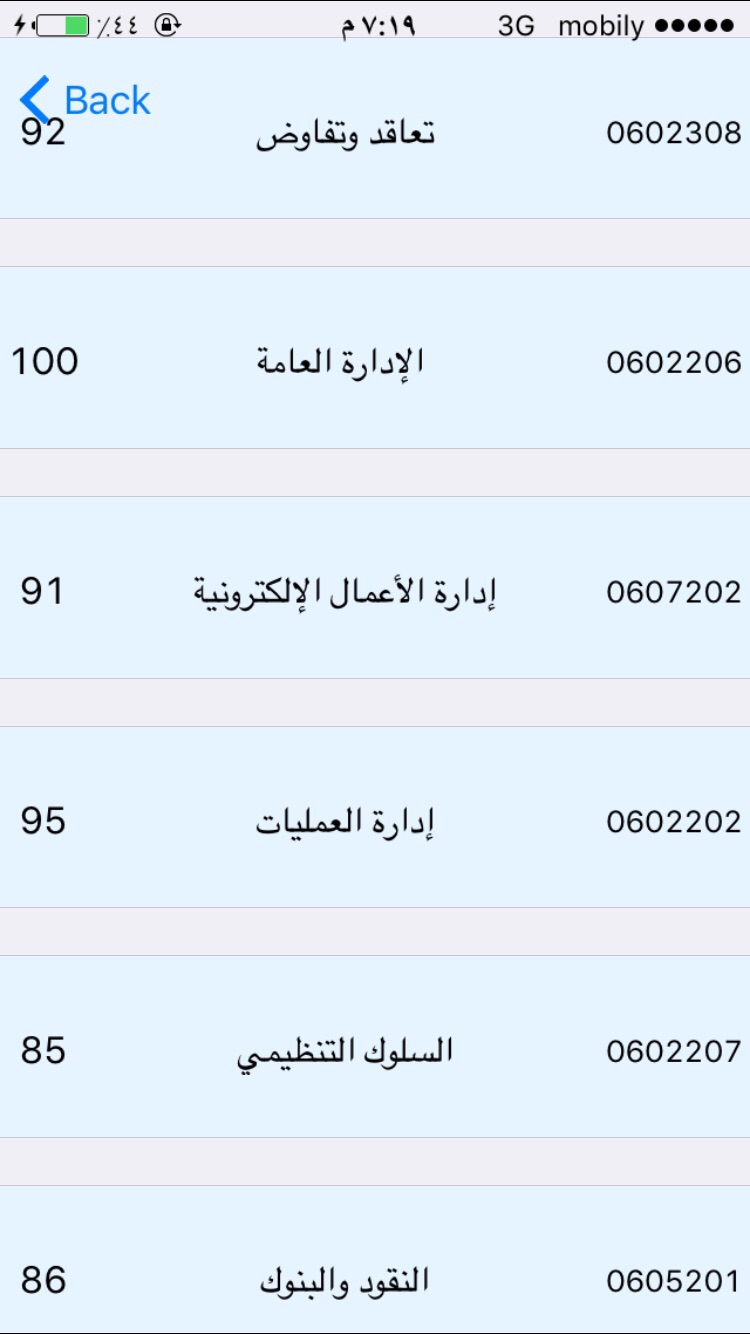Select the النقود والبنوك course row

375,1260
